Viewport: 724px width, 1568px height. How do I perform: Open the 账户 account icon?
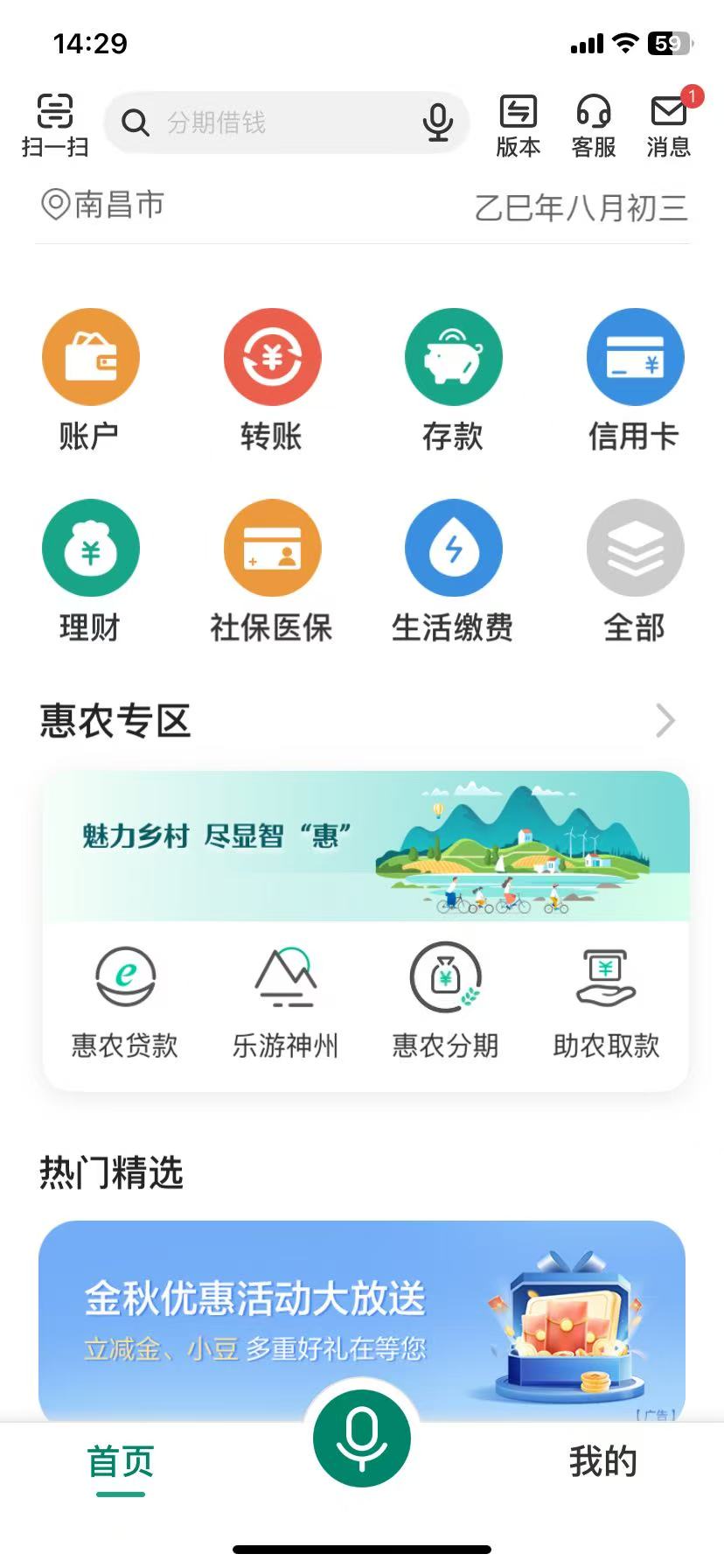[x=91, y=378]
